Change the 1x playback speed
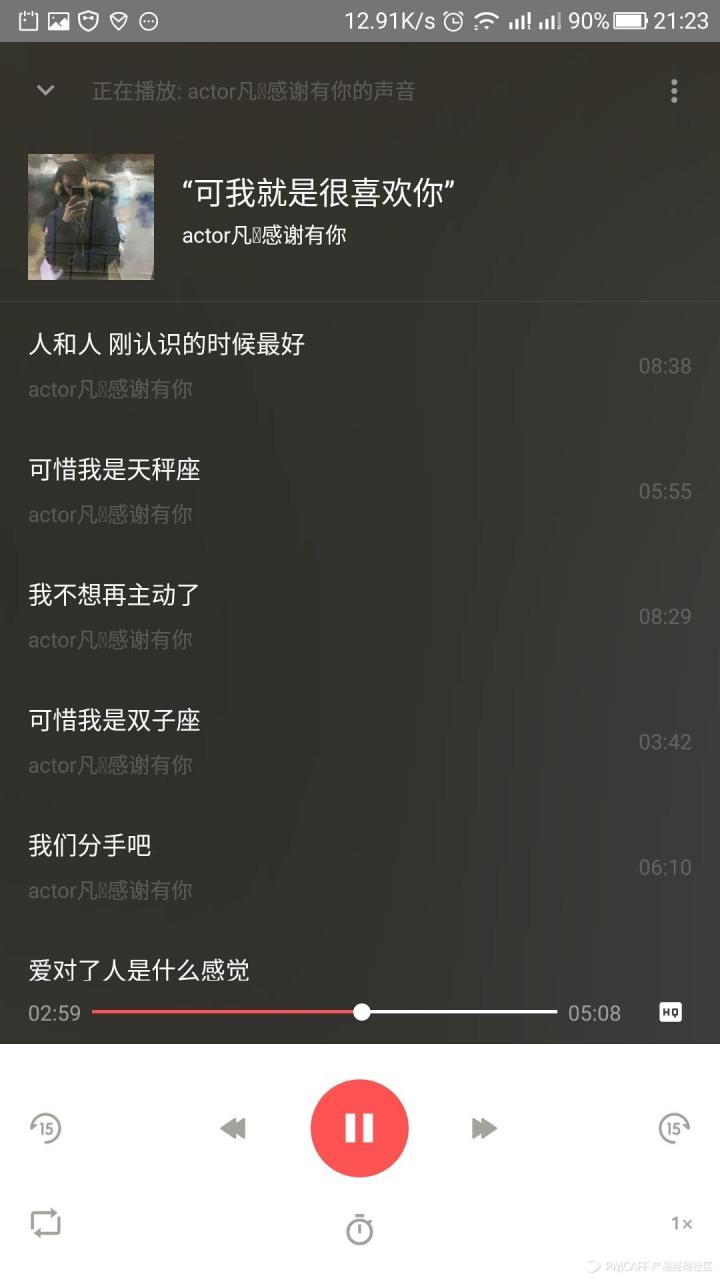This screenshot has width=720, height=1280. [682, 1222]
